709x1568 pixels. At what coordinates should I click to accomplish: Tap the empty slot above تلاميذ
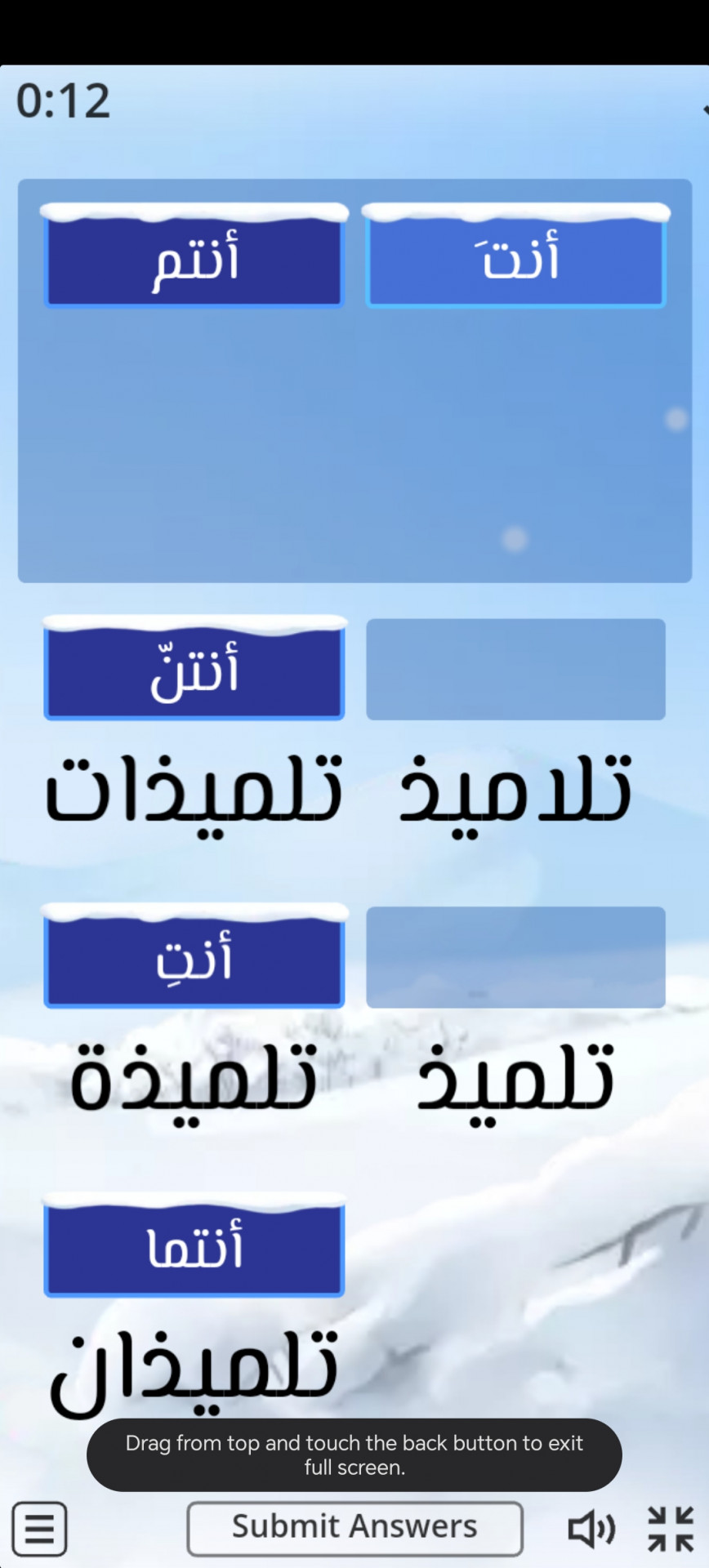(x=516, y=670)
